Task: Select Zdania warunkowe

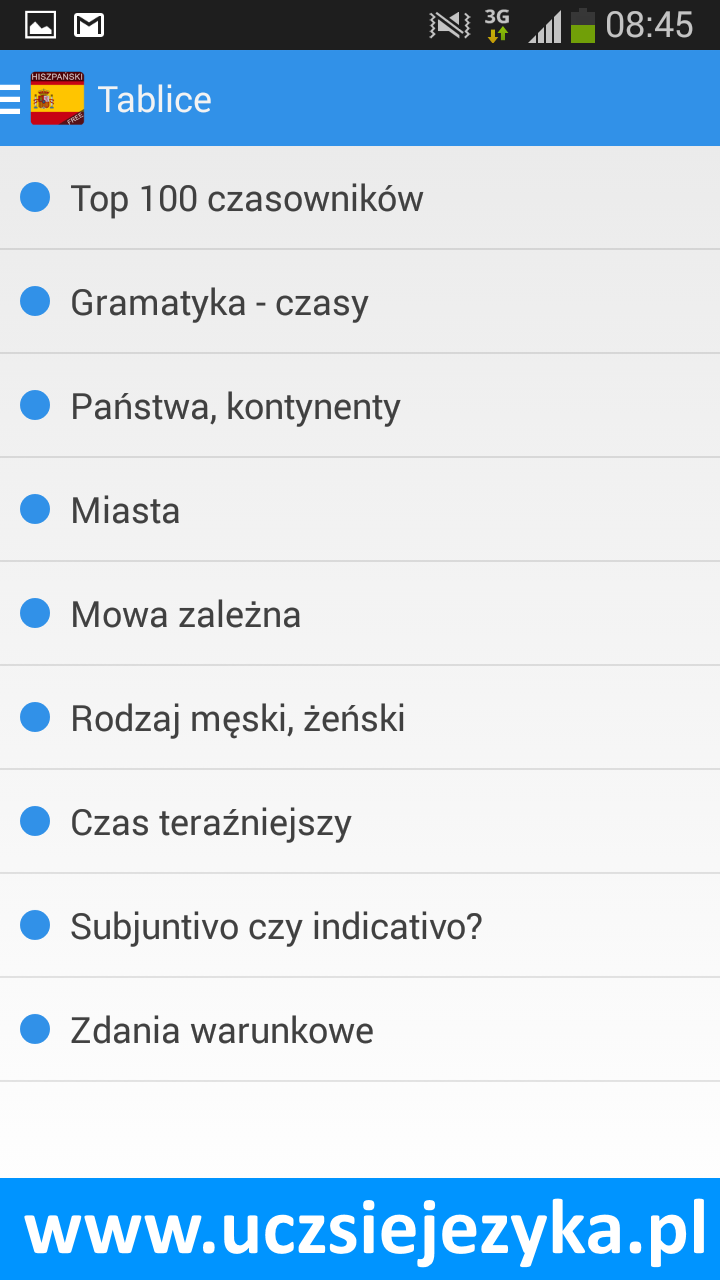Action: point(360,1030)
